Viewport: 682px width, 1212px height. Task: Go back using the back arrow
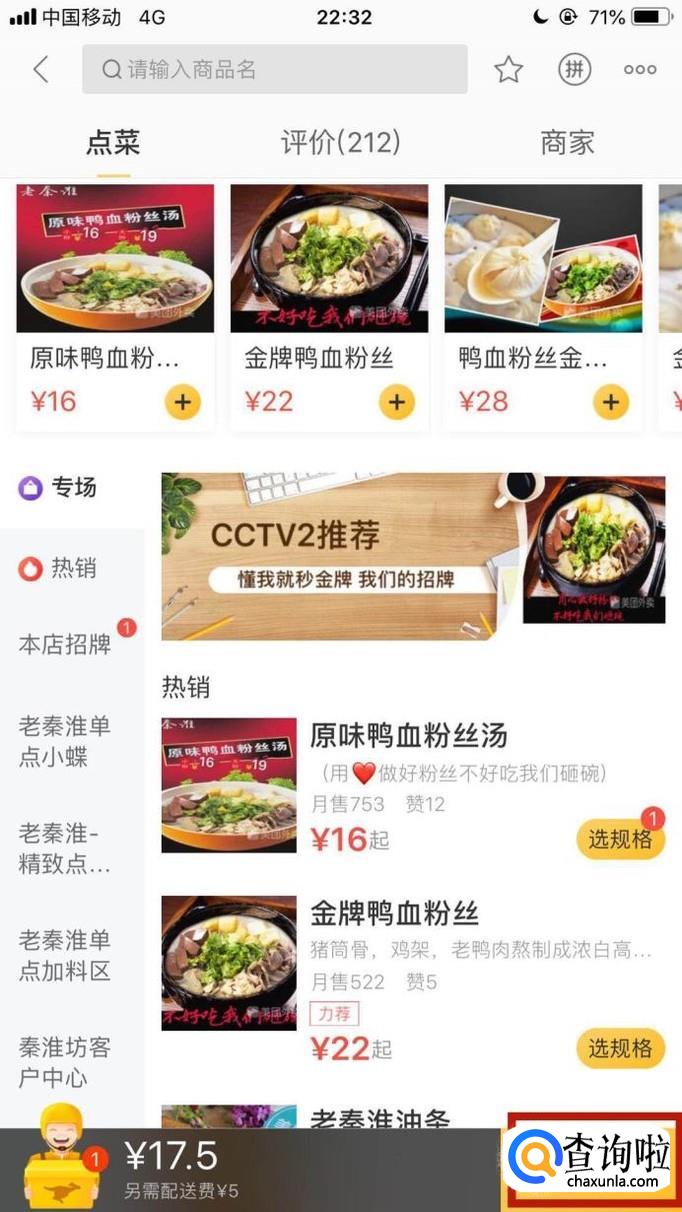41,69
